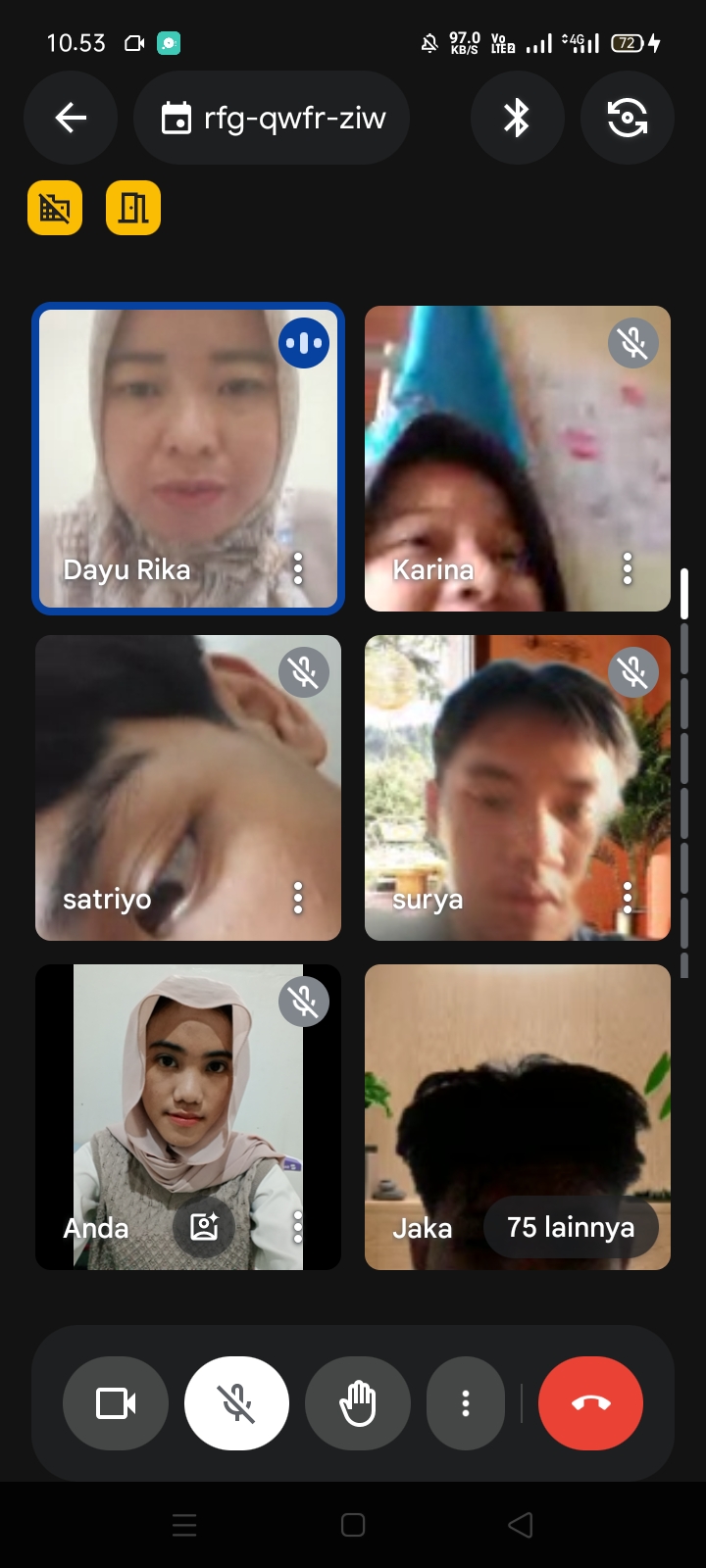The width and height of the screenshot is (706, 1568).
Task: Tap the yellow door icon
Action: (133, 208)
